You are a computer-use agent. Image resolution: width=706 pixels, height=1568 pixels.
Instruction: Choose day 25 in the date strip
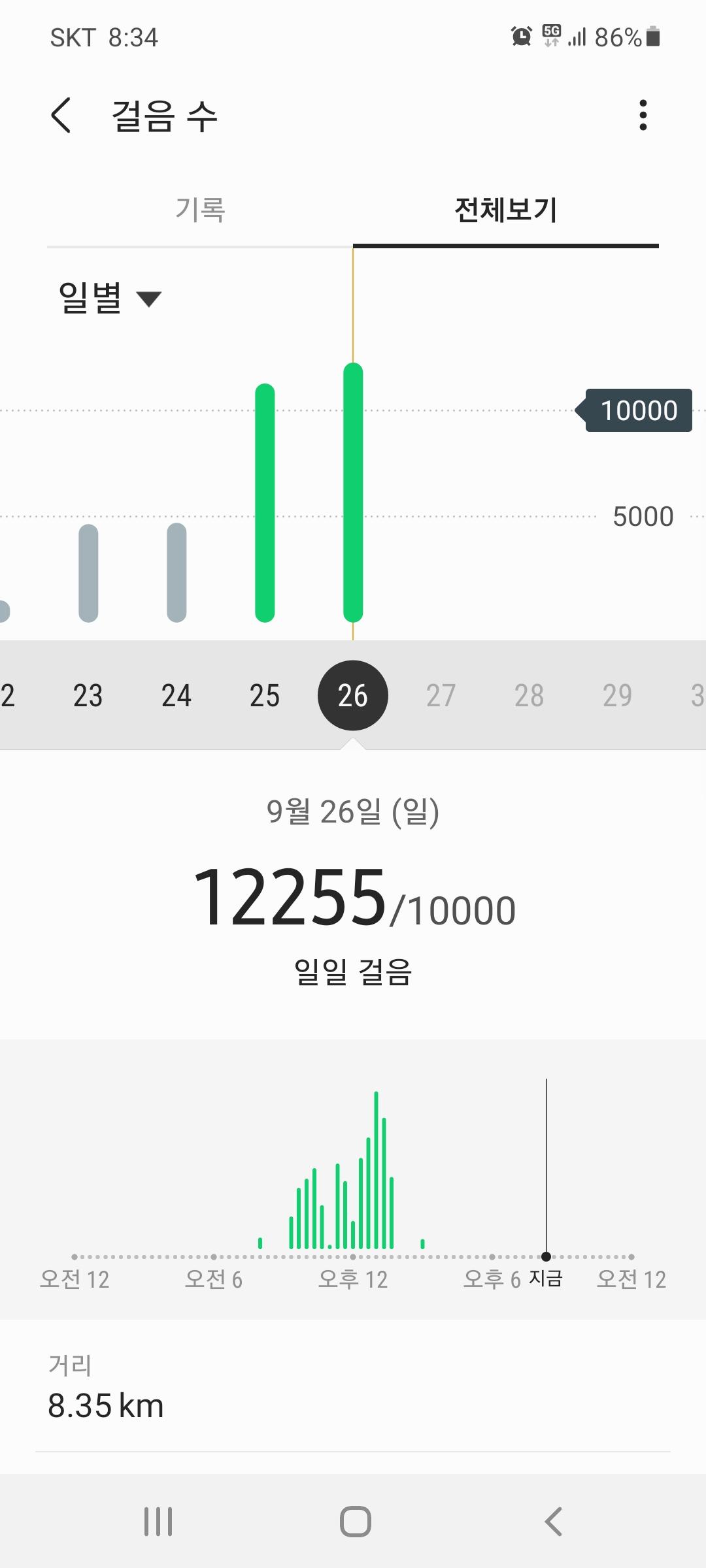coord(264,696)
